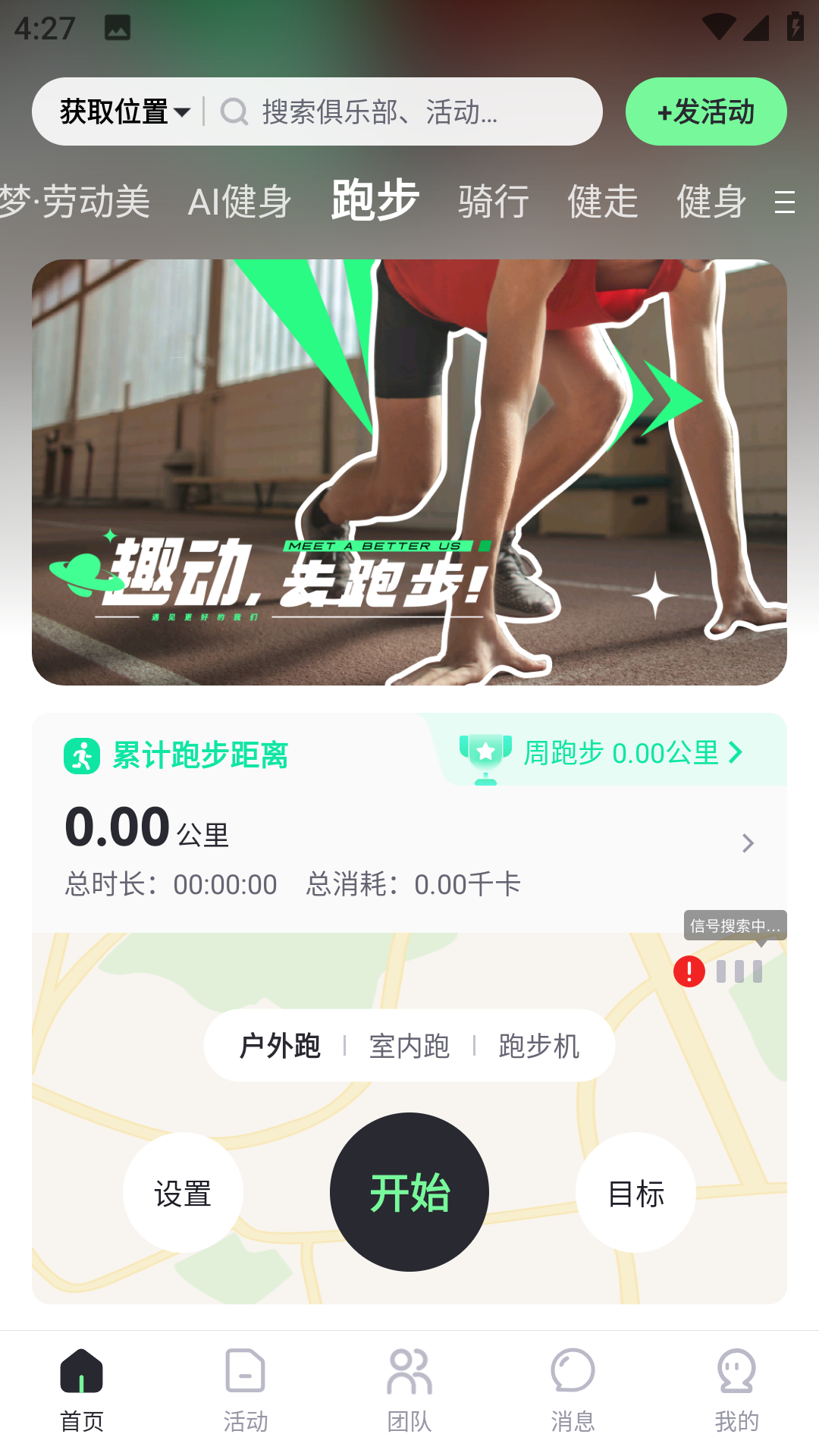The width and height of the screenshot is (819, 1456).
Task: Open the category list menu icon
Action: [785, 202]
